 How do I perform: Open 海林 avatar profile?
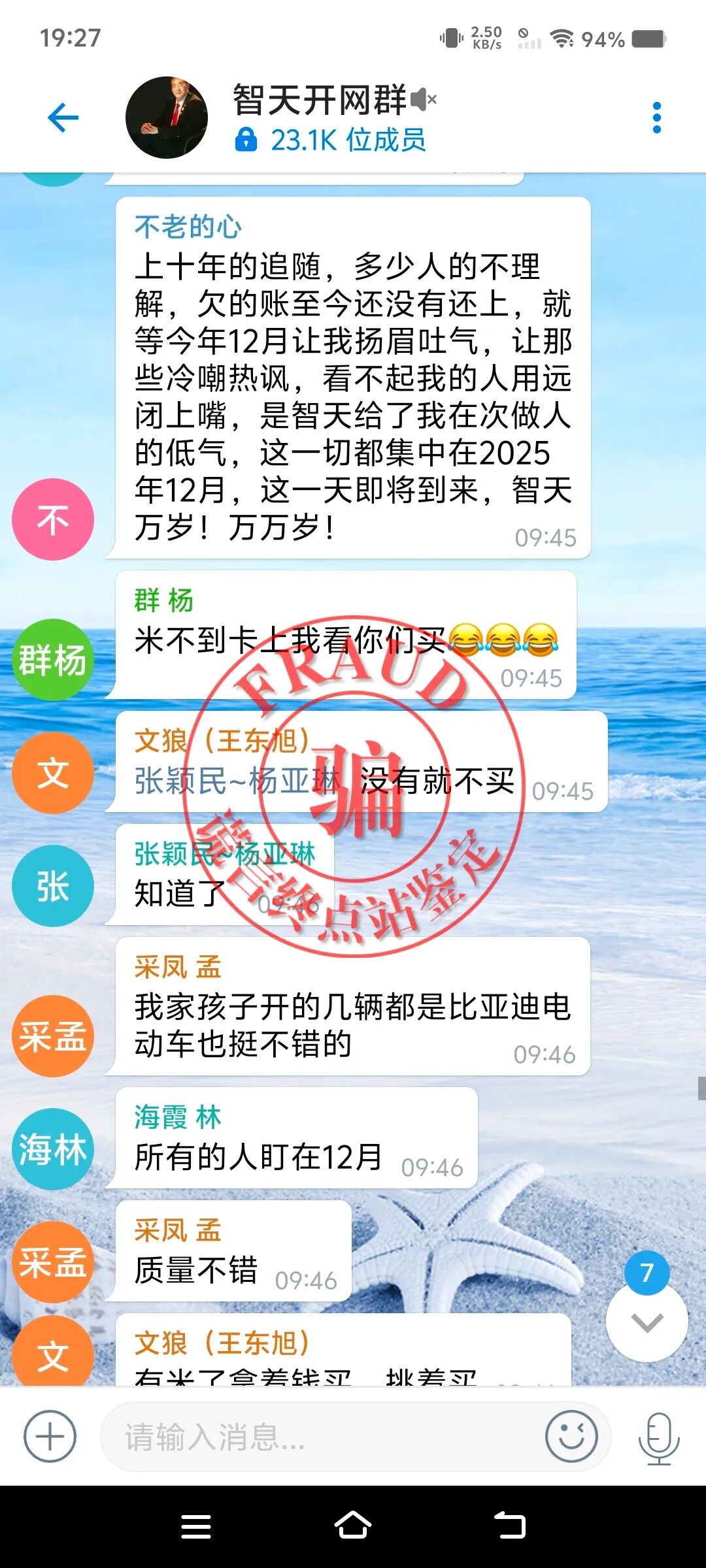click(53, 1149)
